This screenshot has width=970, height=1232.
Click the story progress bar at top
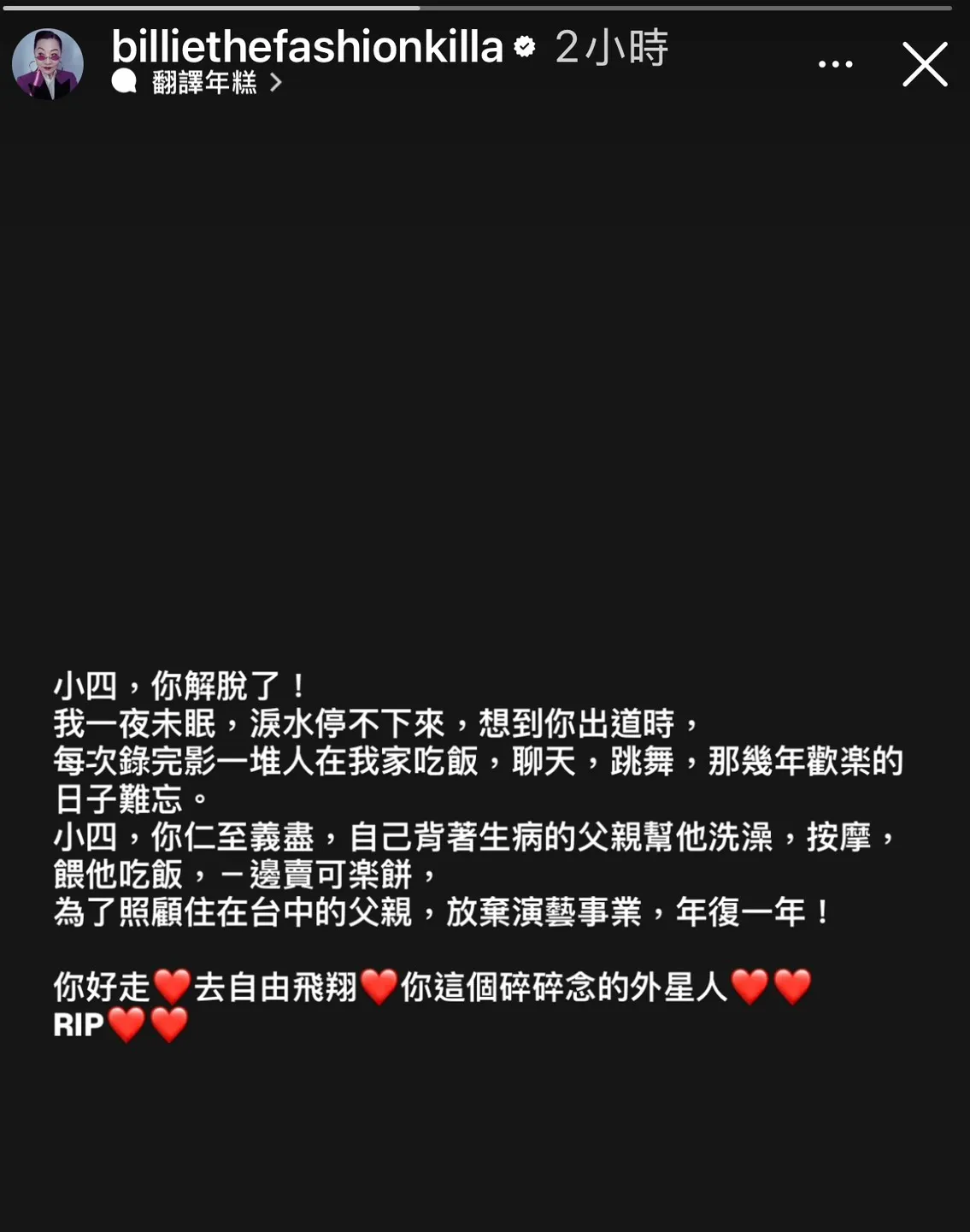click(x=485, y=9)
